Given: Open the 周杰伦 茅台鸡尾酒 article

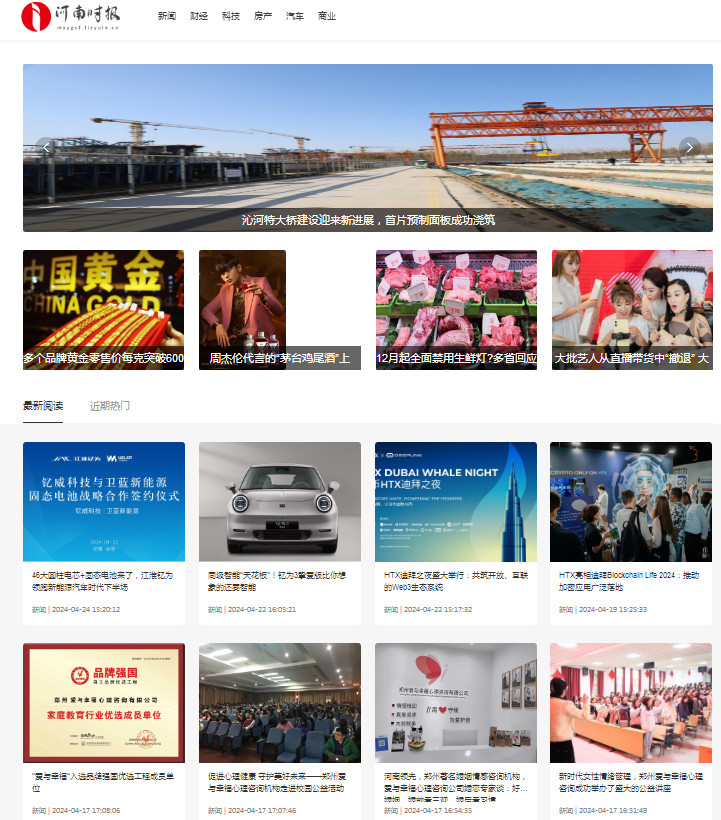Looking at the screenshot, I should point(279,310).
